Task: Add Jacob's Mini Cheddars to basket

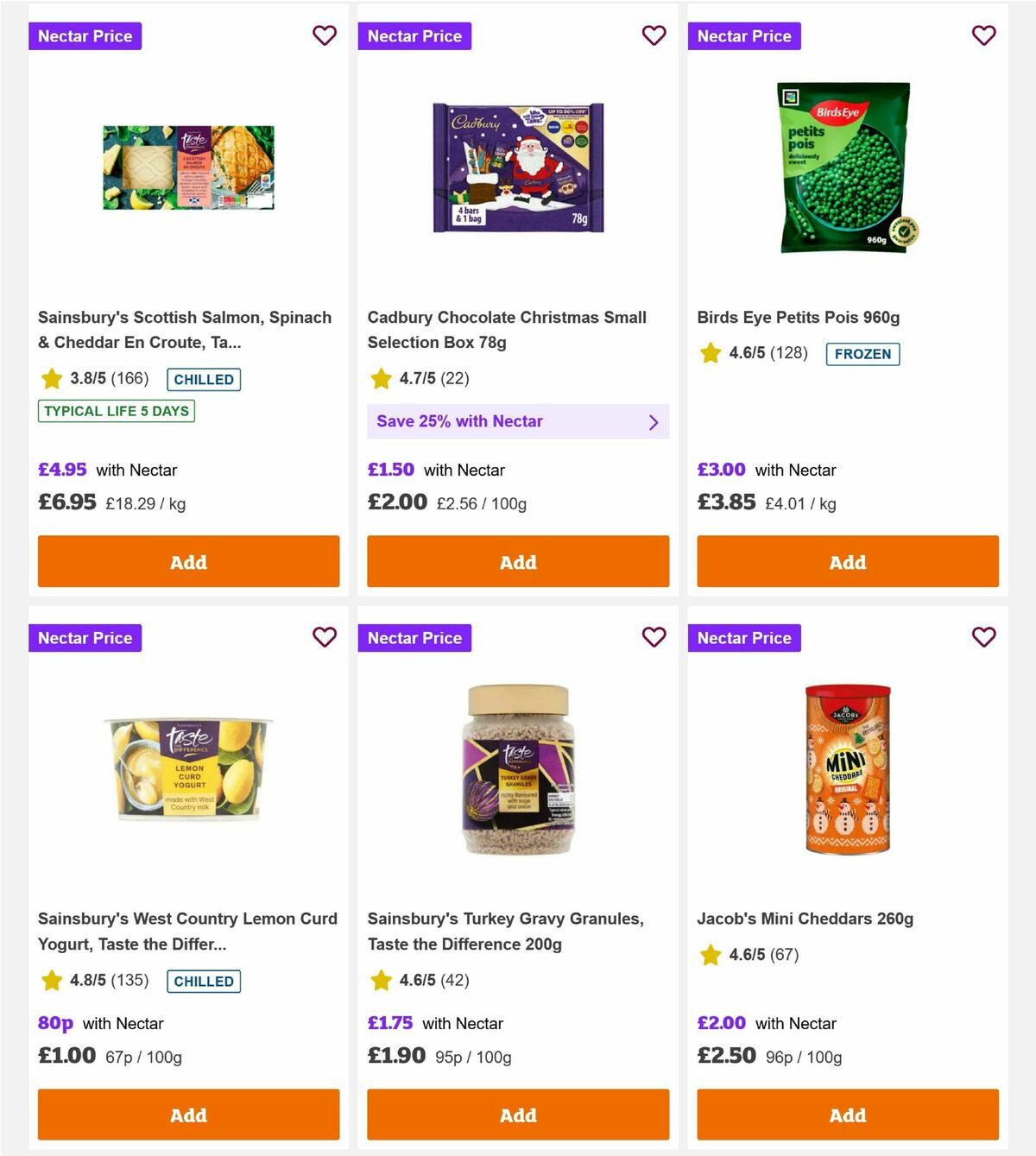Action: [847, 1115]
